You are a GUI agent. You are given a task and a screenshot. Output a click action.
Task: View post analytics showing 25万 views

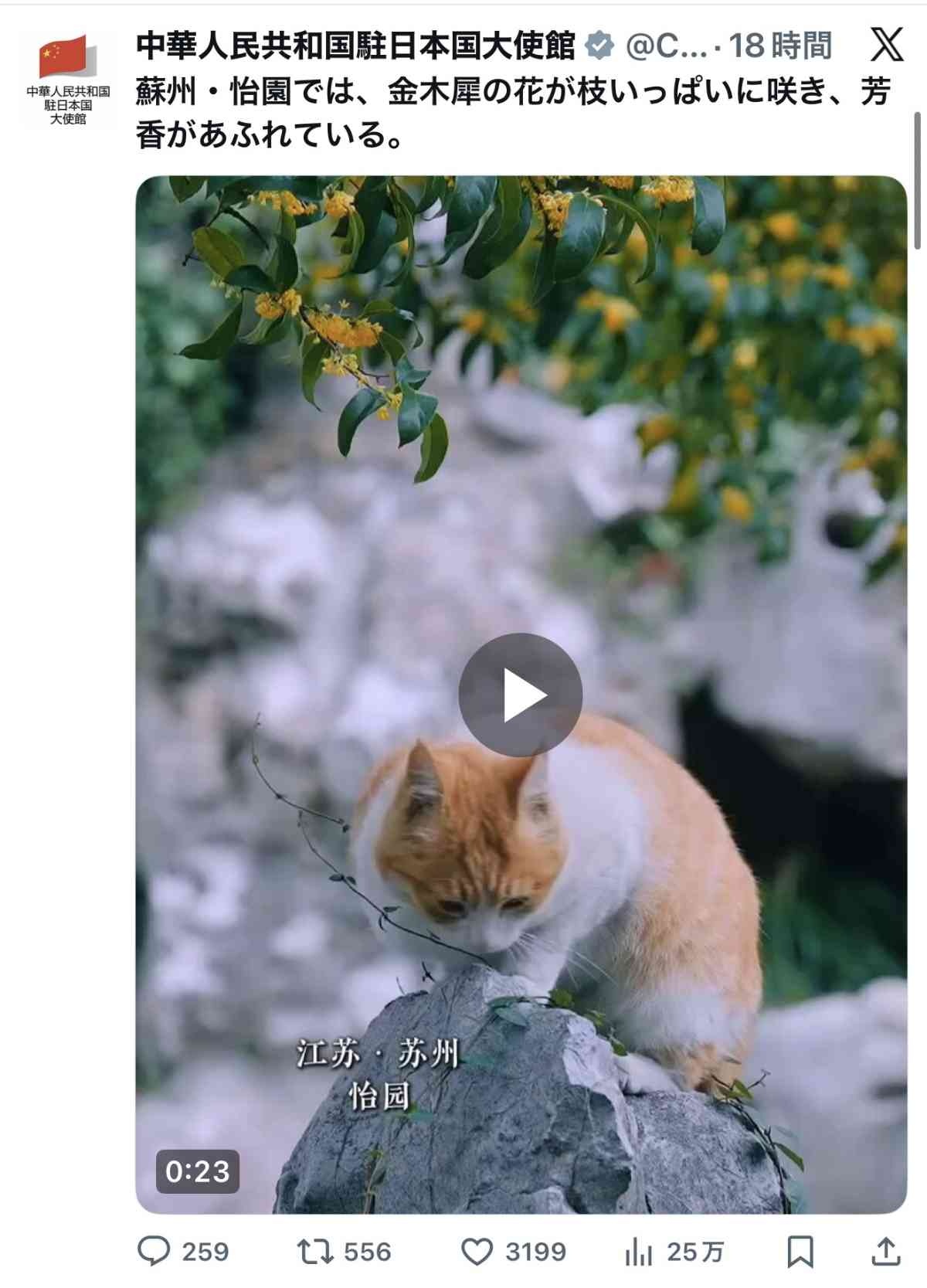(x=639, y=1251)
